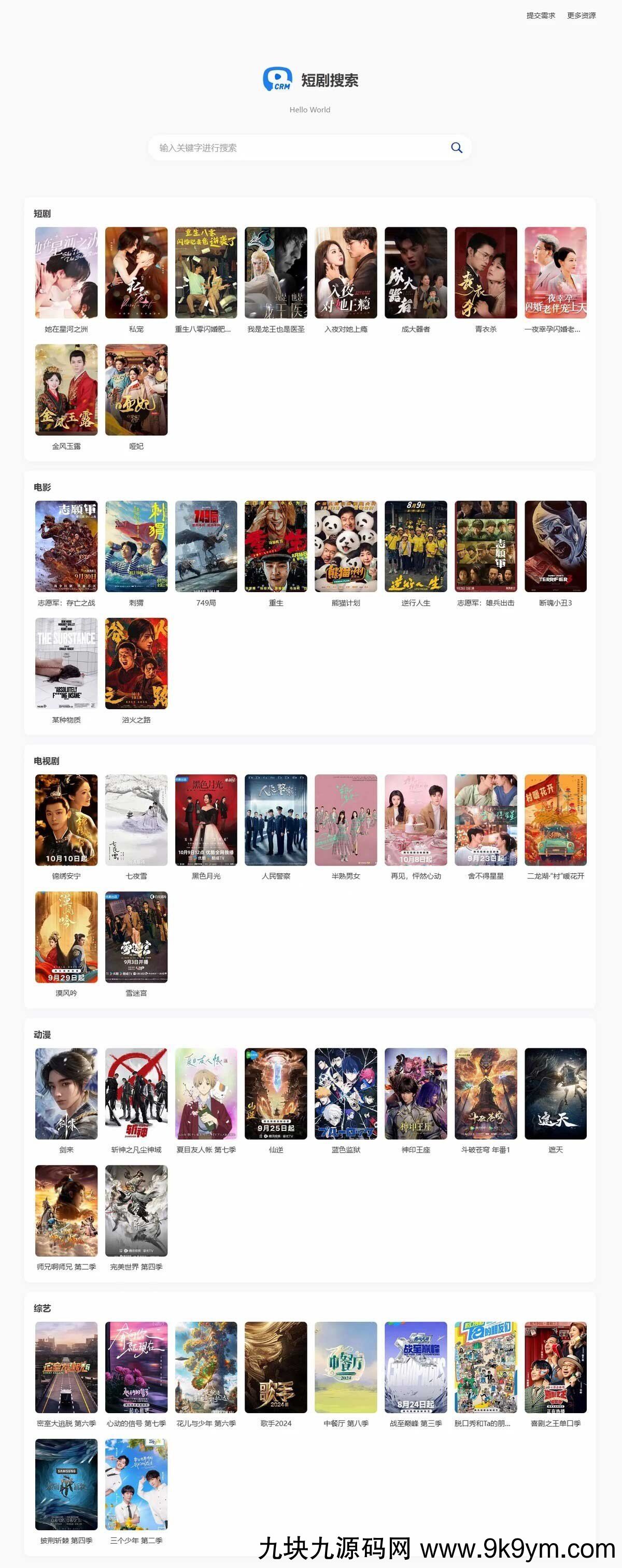Select the TV series 黑色月光

tap(206, 820)
